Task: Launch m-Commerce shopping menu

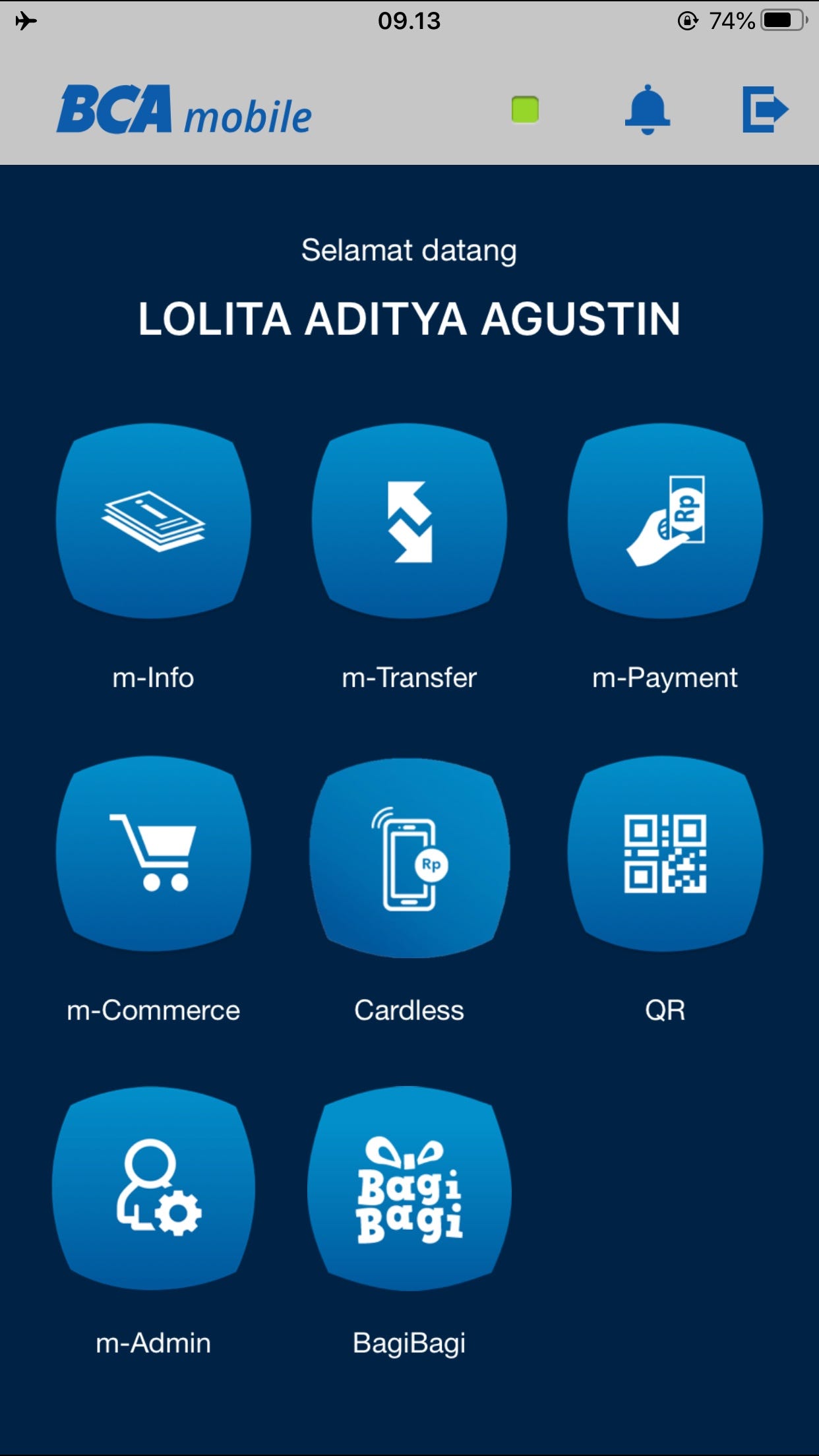Action: click(x=154, y=853)
